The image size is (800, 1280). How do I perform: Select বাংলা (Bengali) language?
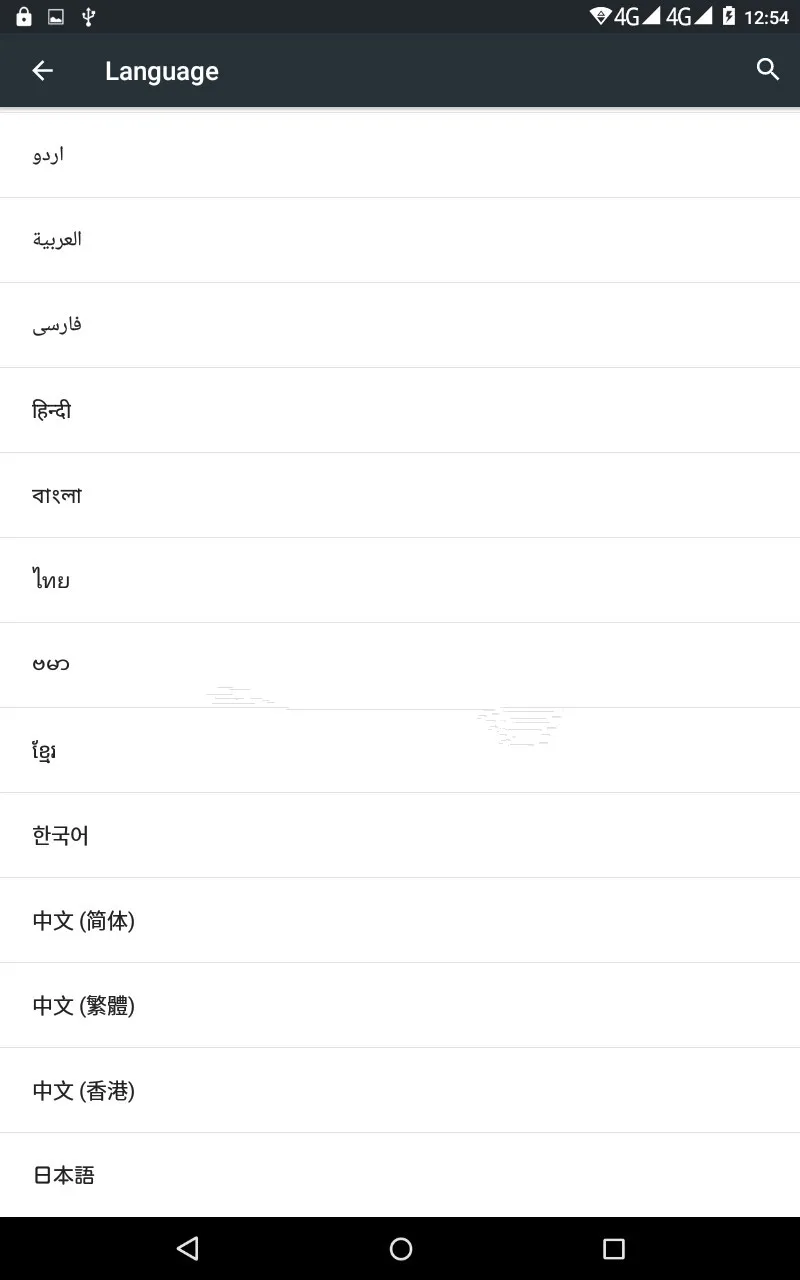coord(400,495)
